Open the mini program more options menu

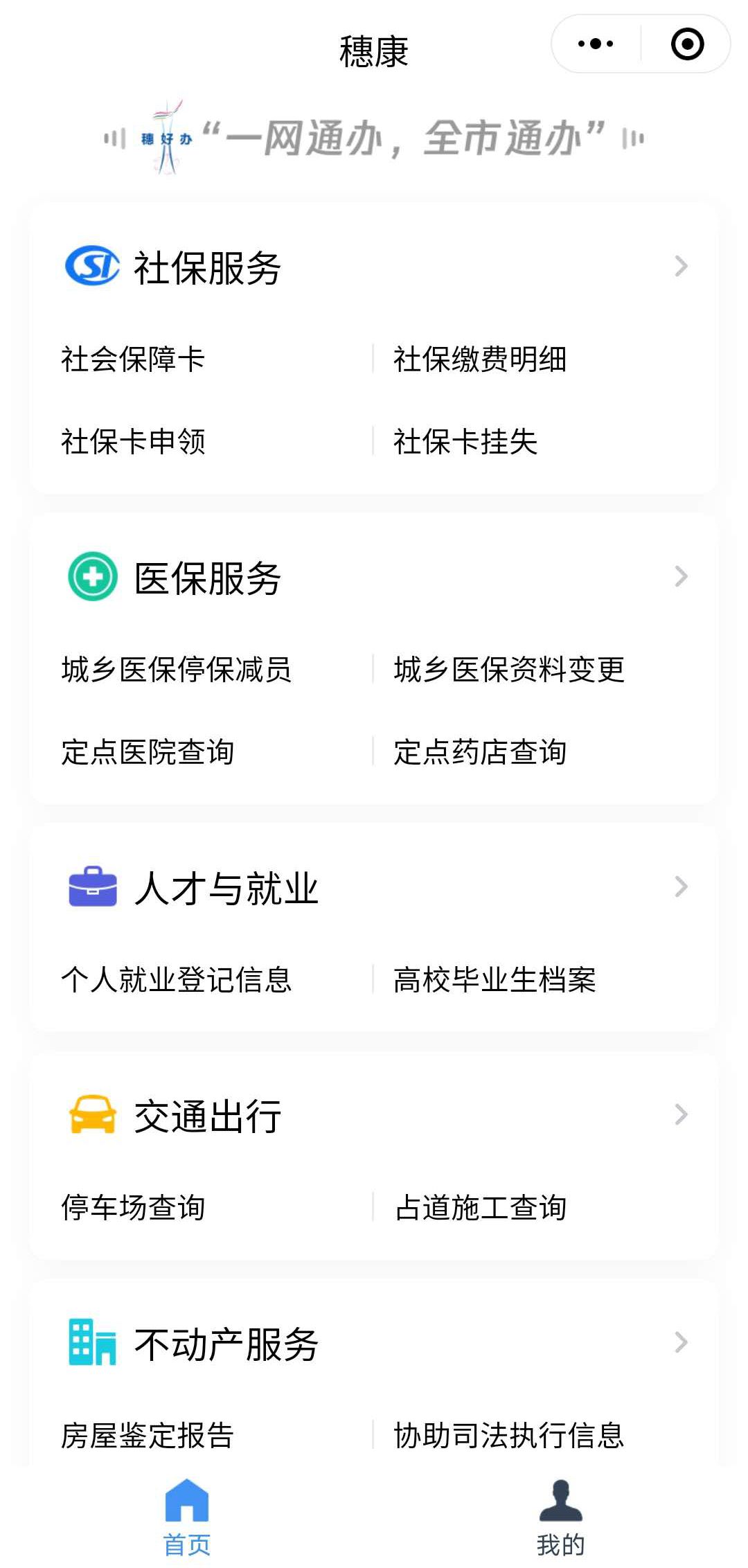click(596, 44)
